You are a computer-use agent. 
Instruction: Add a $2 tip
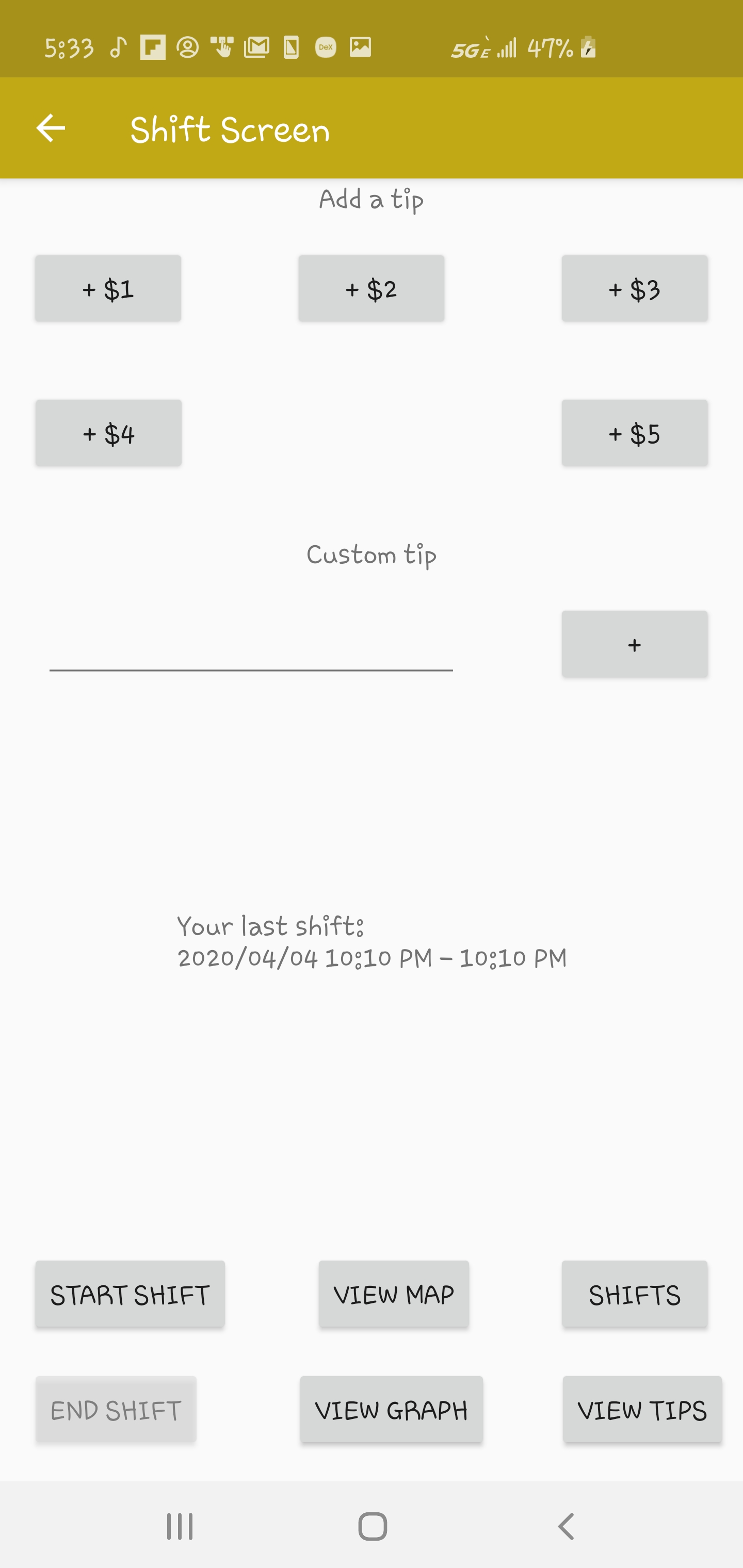[x=371, y=288]
